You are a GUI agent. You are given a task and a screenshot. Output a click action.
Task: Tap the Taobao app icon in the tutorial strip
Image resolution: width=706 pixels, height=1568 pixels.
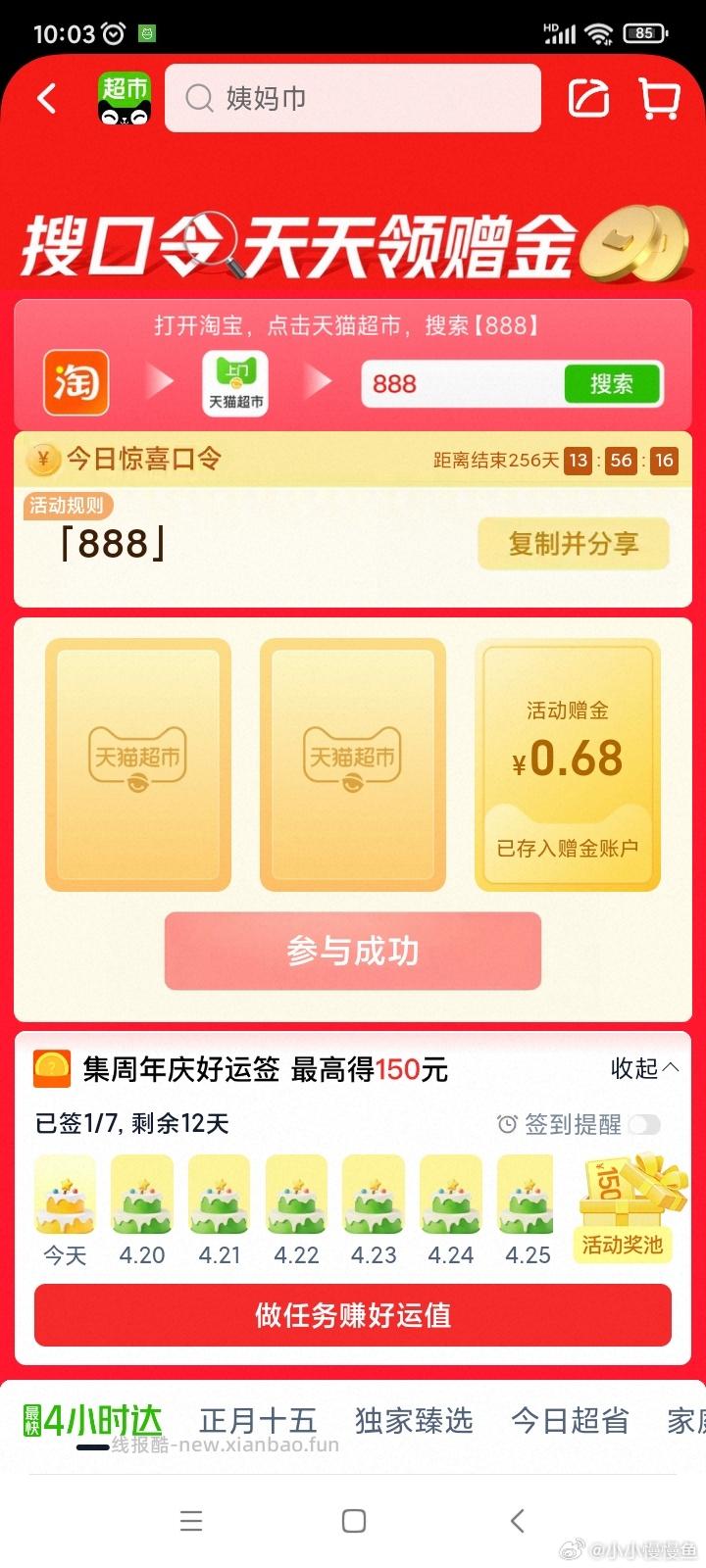coord(76,382)
